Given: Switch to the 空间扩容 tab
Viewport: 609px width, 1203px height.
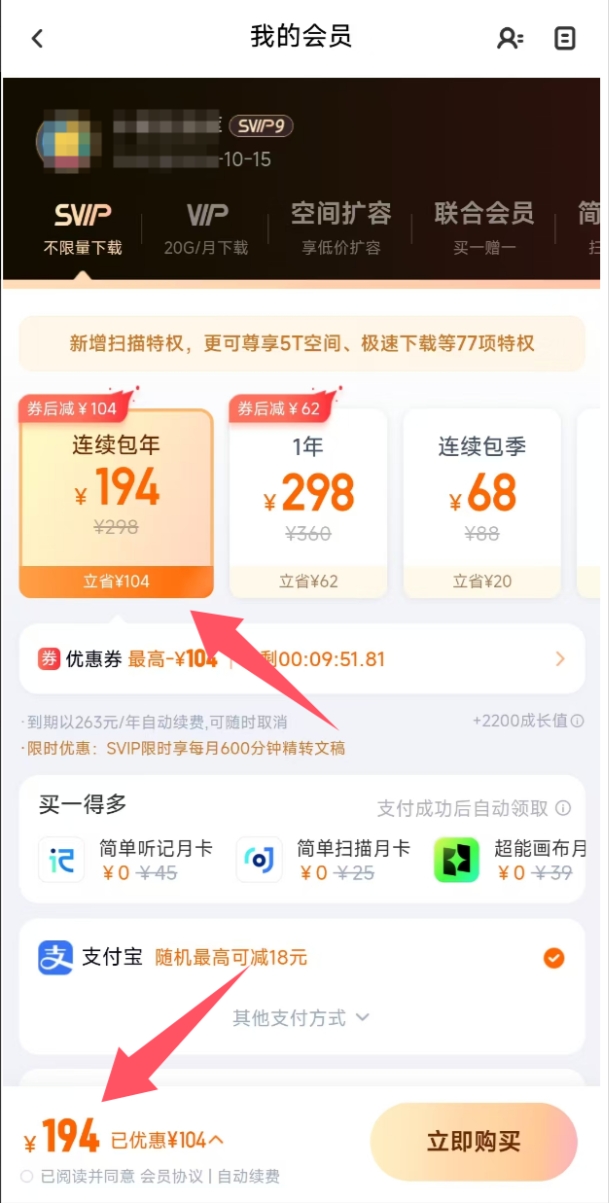Looking at the screenshot, I should pos(340,227).
